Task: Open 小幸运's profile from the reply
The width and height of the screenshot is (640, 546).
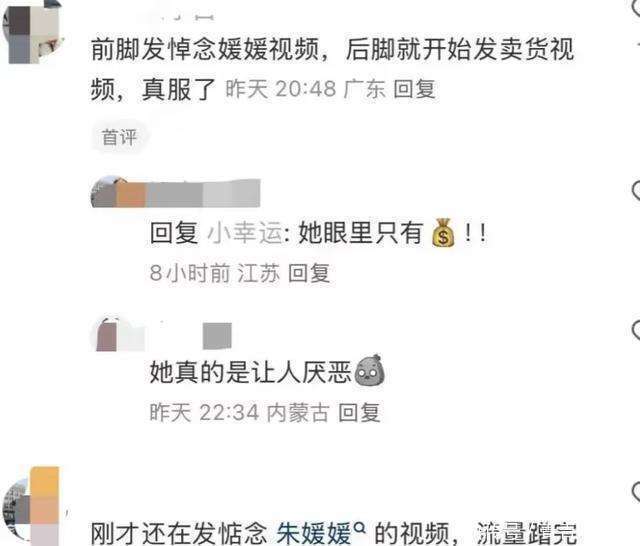Action: point(239,235)
